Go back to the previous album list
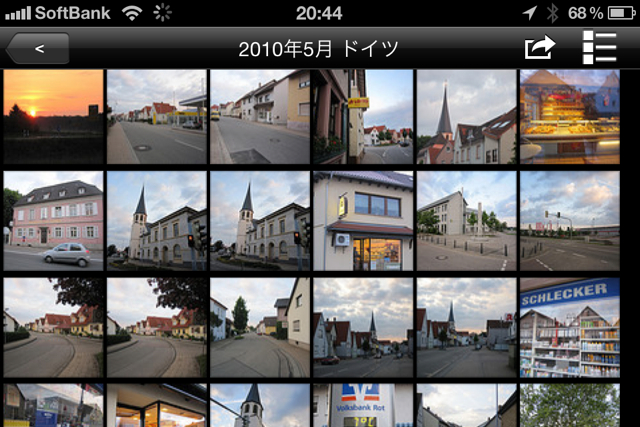This screenshot has height=427, width=640. tap(38, 48)
